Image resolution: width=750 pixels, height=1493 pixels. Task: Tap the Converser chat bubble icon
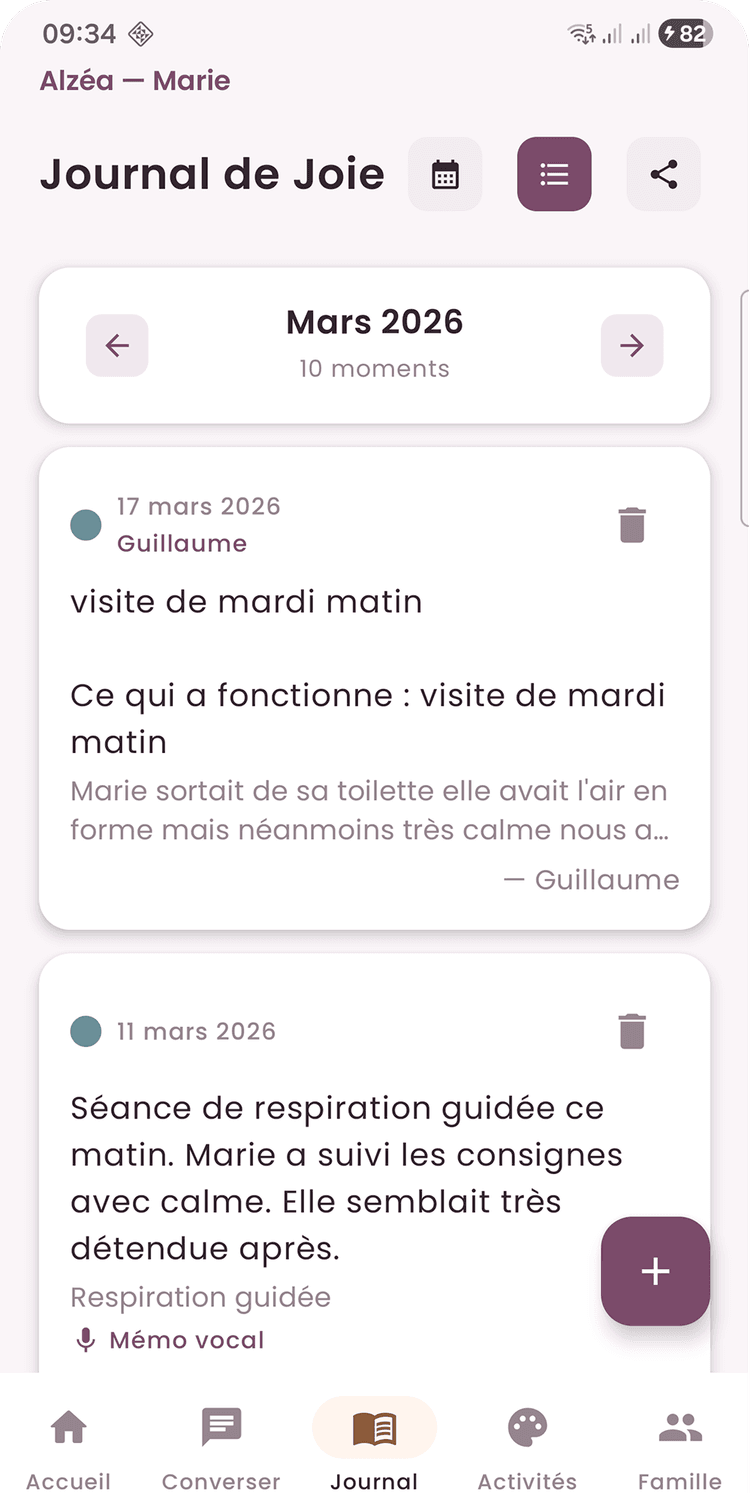(x=220, y=1425)
